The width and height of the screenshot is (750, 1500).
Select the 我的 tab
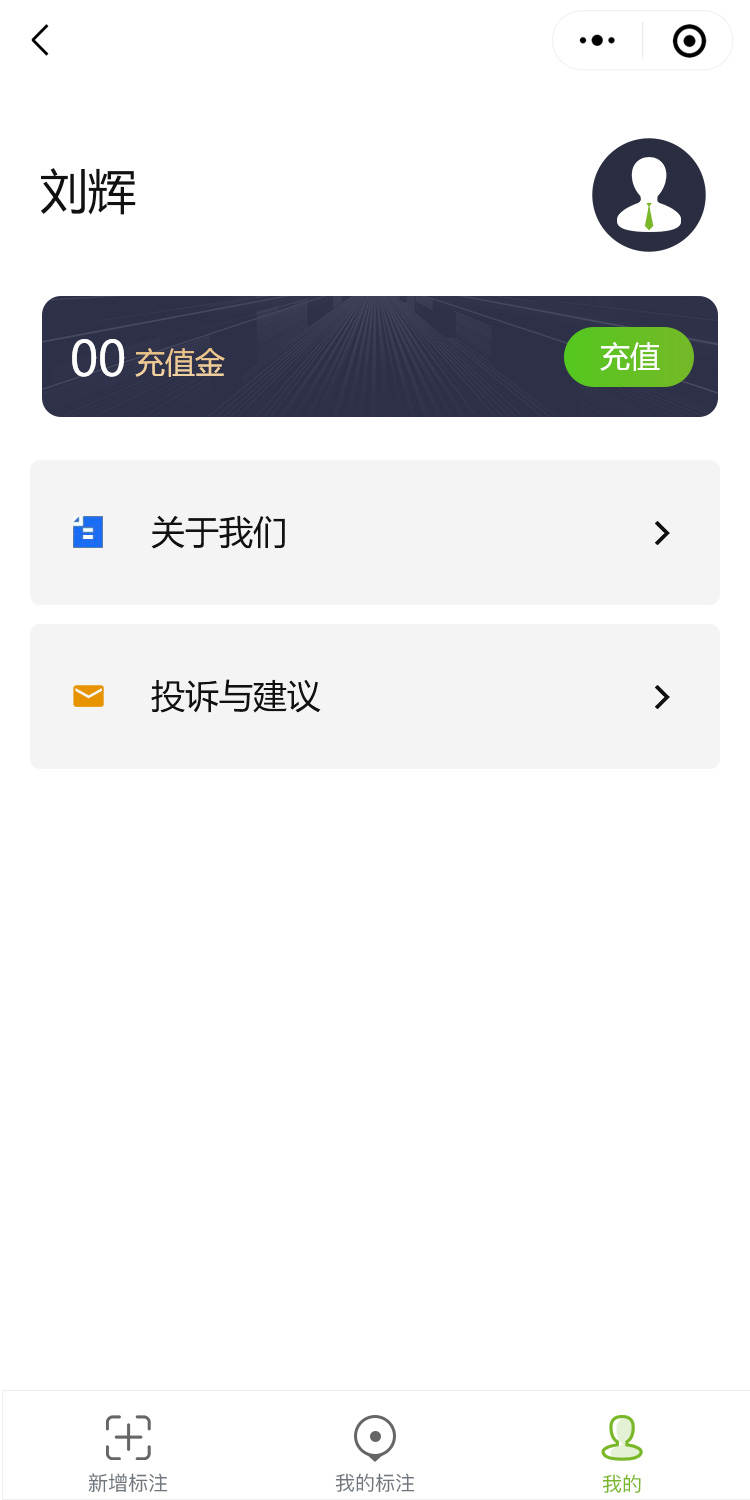pos(621,1452)
